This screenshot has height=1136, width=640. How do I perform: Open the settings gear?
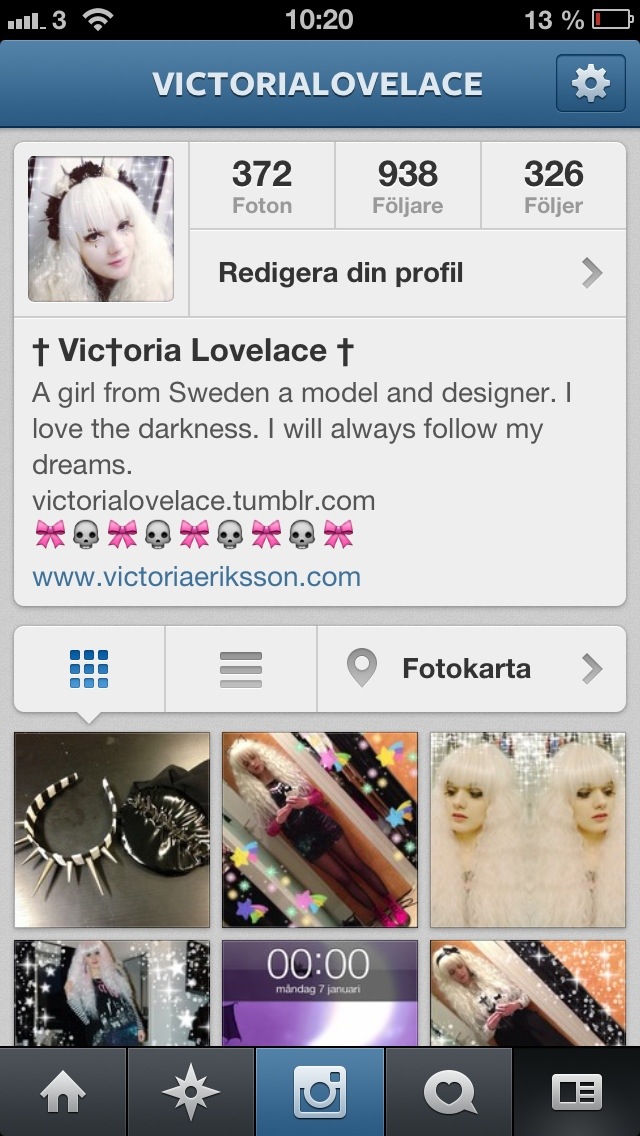coord(590,83)
